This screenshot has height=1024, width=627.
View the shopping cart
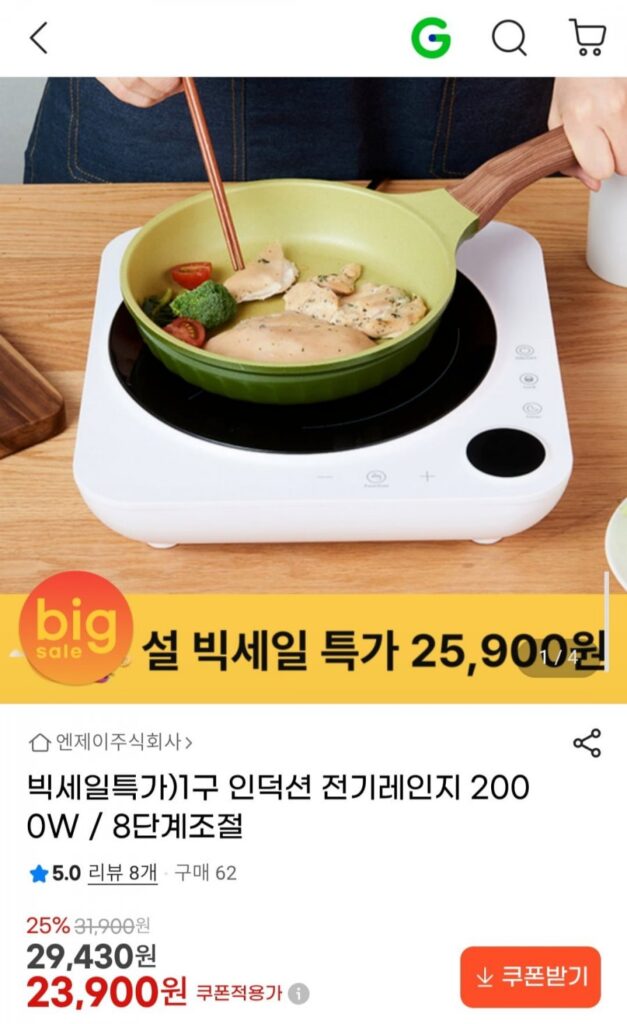click(587, 38)
